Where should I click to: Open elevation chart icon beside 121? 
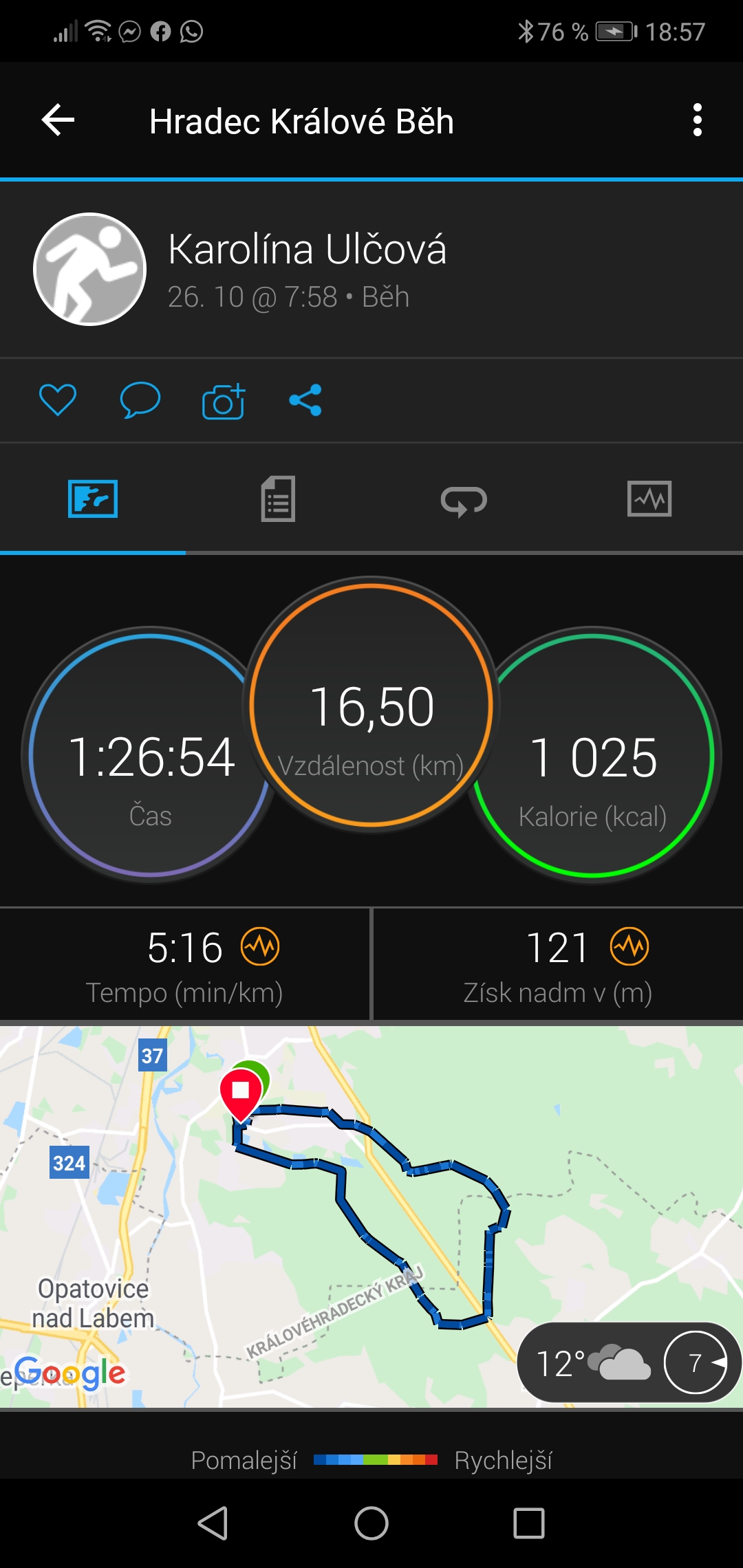click(629, 946)
